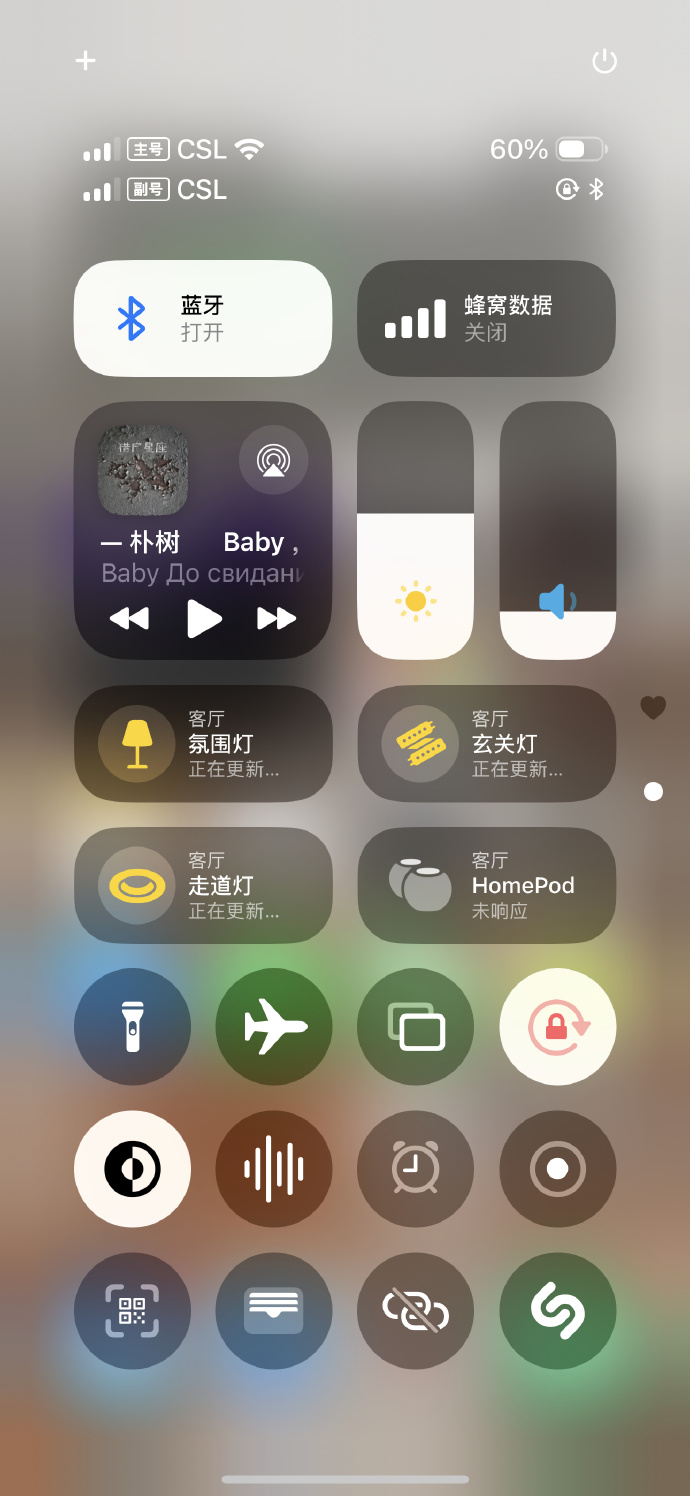Open AirPlay output in music widget

point(273,460)
